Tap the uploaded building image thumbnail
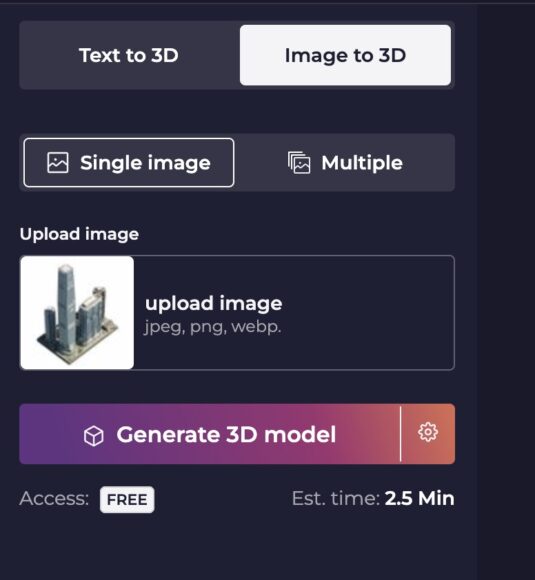This screenshot has width=535, height=580. [77, 313]
